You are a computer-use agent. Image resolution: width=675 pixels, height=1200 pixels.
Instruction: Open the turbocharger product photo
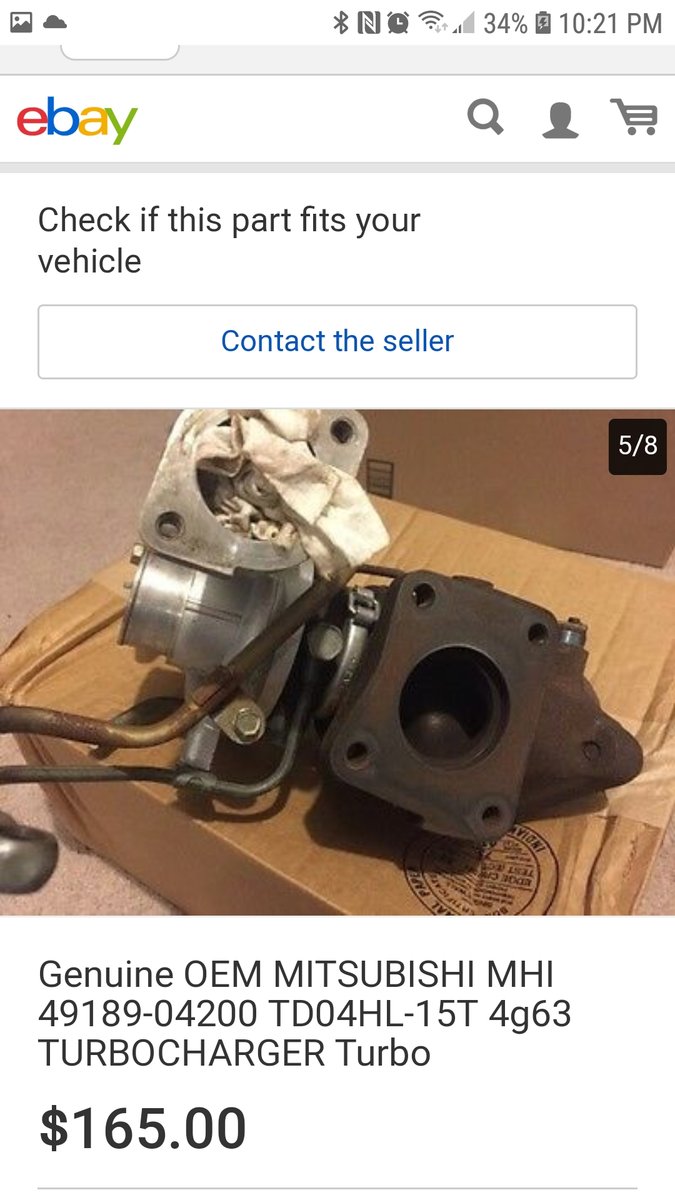[x=337, y=662]
